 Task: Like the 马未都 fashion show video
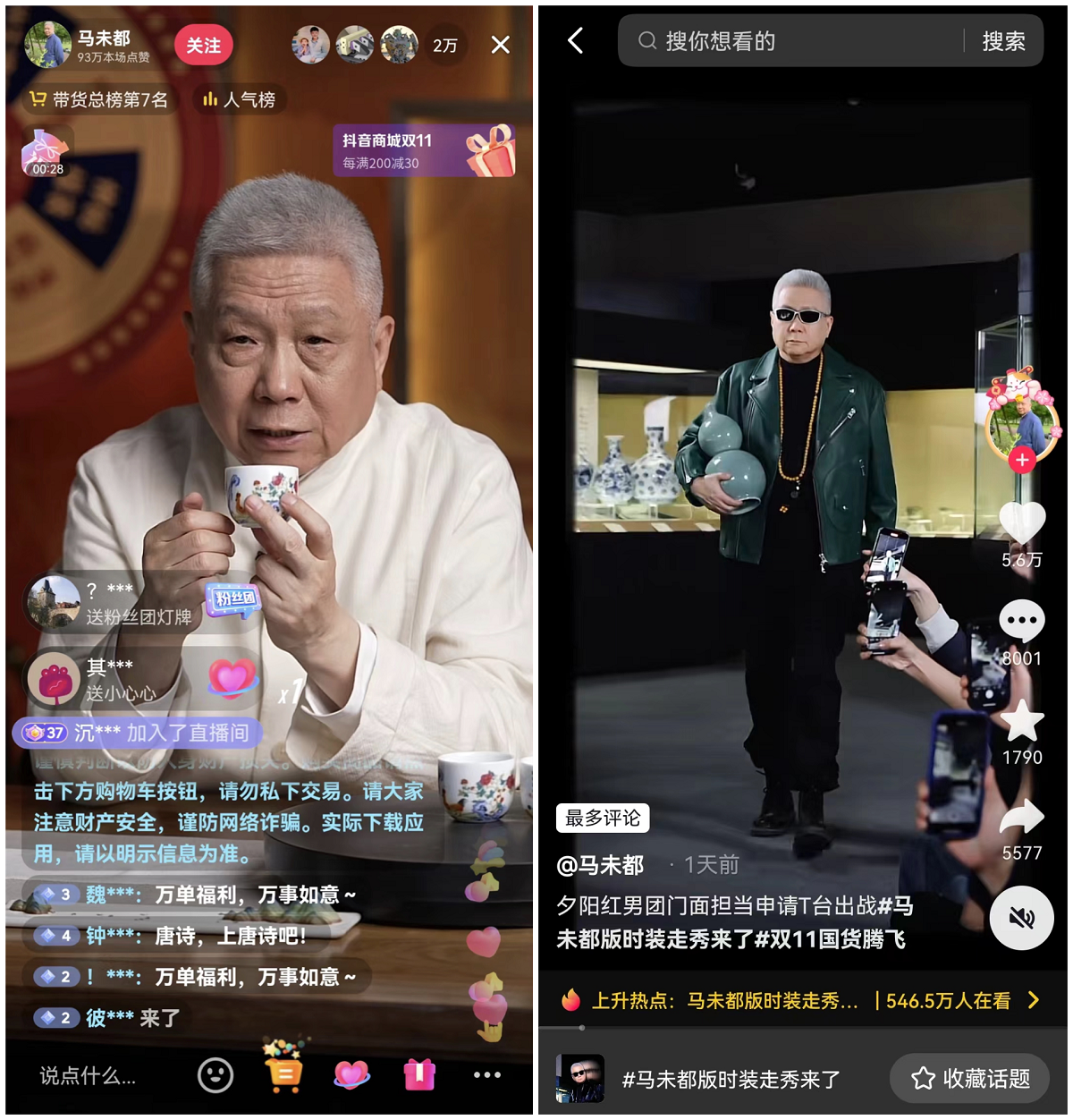(x=1021, y=523)
